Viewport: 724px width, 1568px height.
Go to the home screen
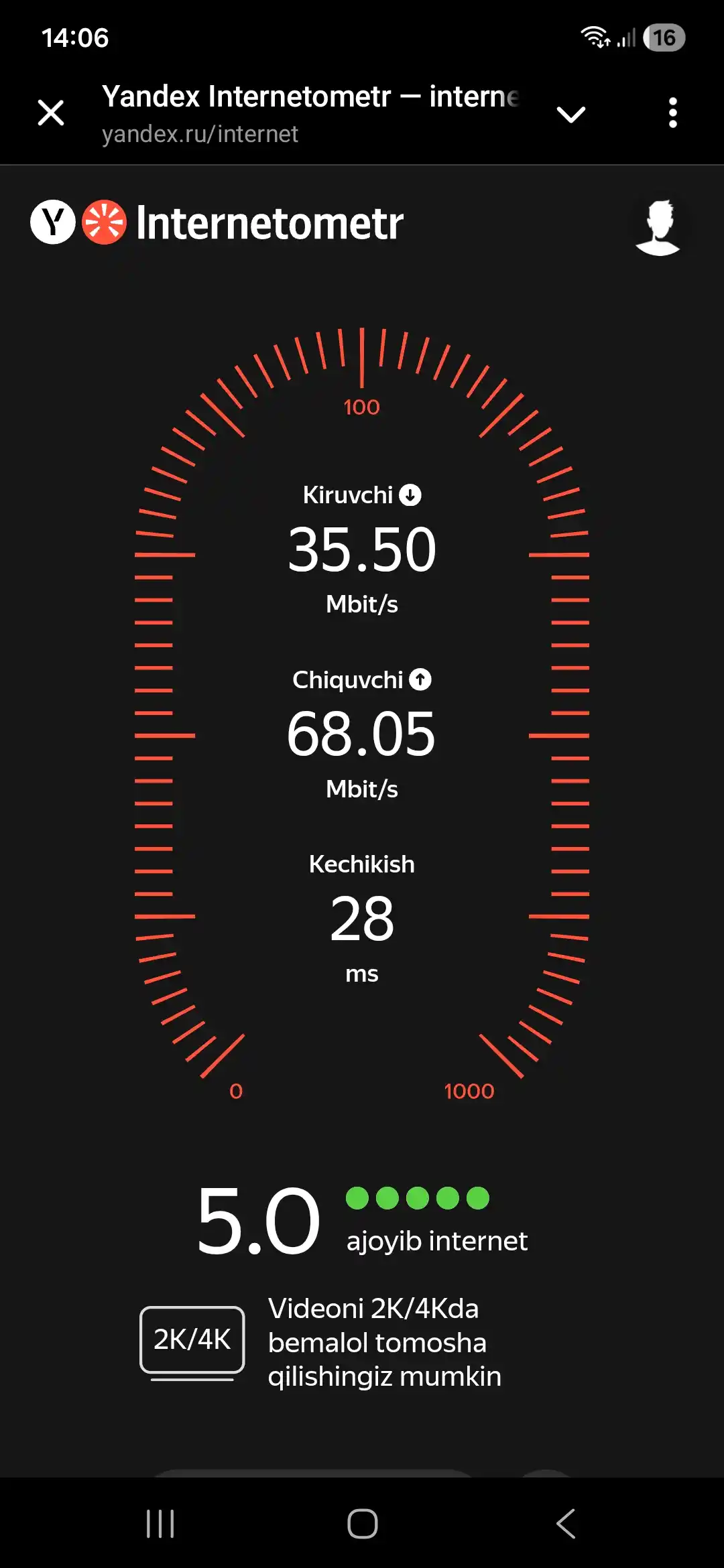tap(363, 1524)
